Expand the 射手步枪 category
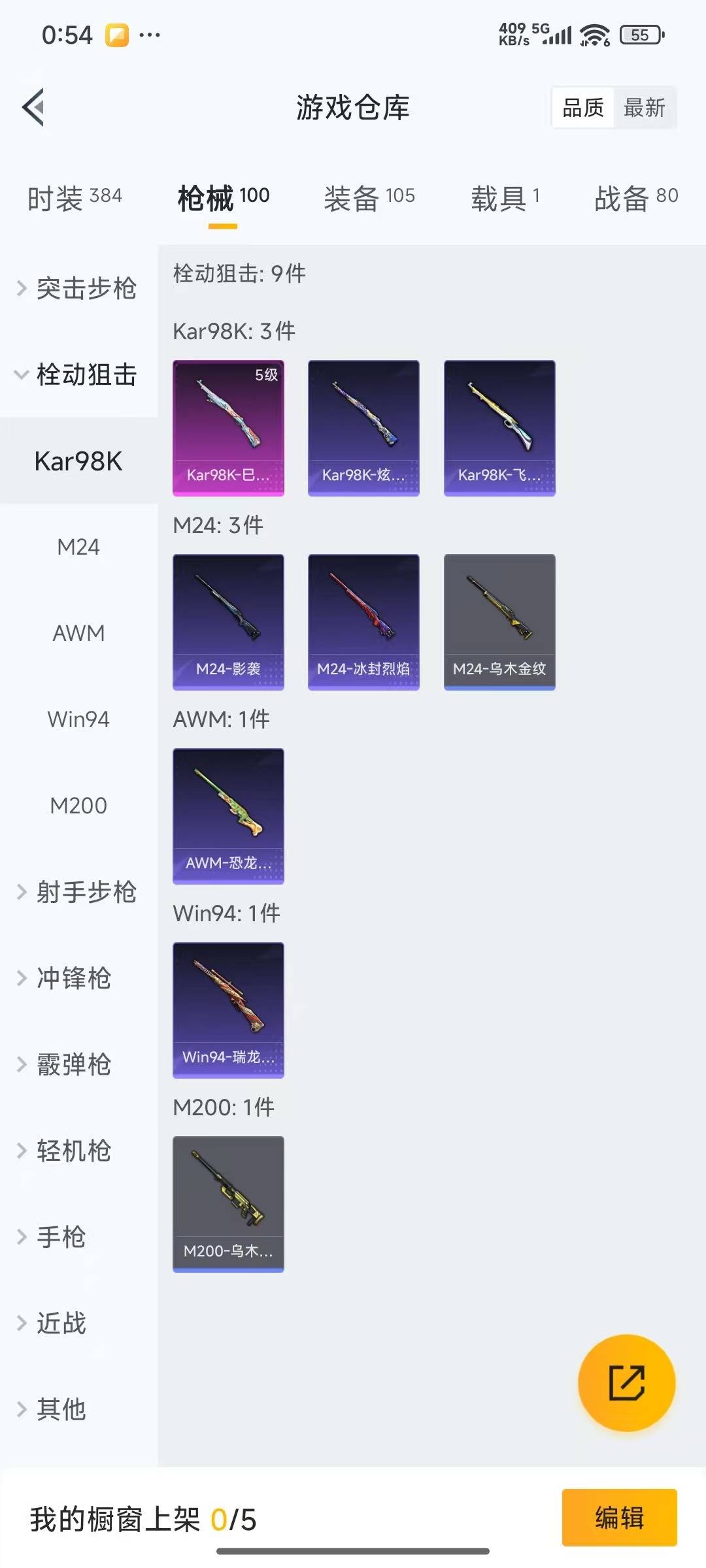706x1568 pixels. click(x=78, y=892)
